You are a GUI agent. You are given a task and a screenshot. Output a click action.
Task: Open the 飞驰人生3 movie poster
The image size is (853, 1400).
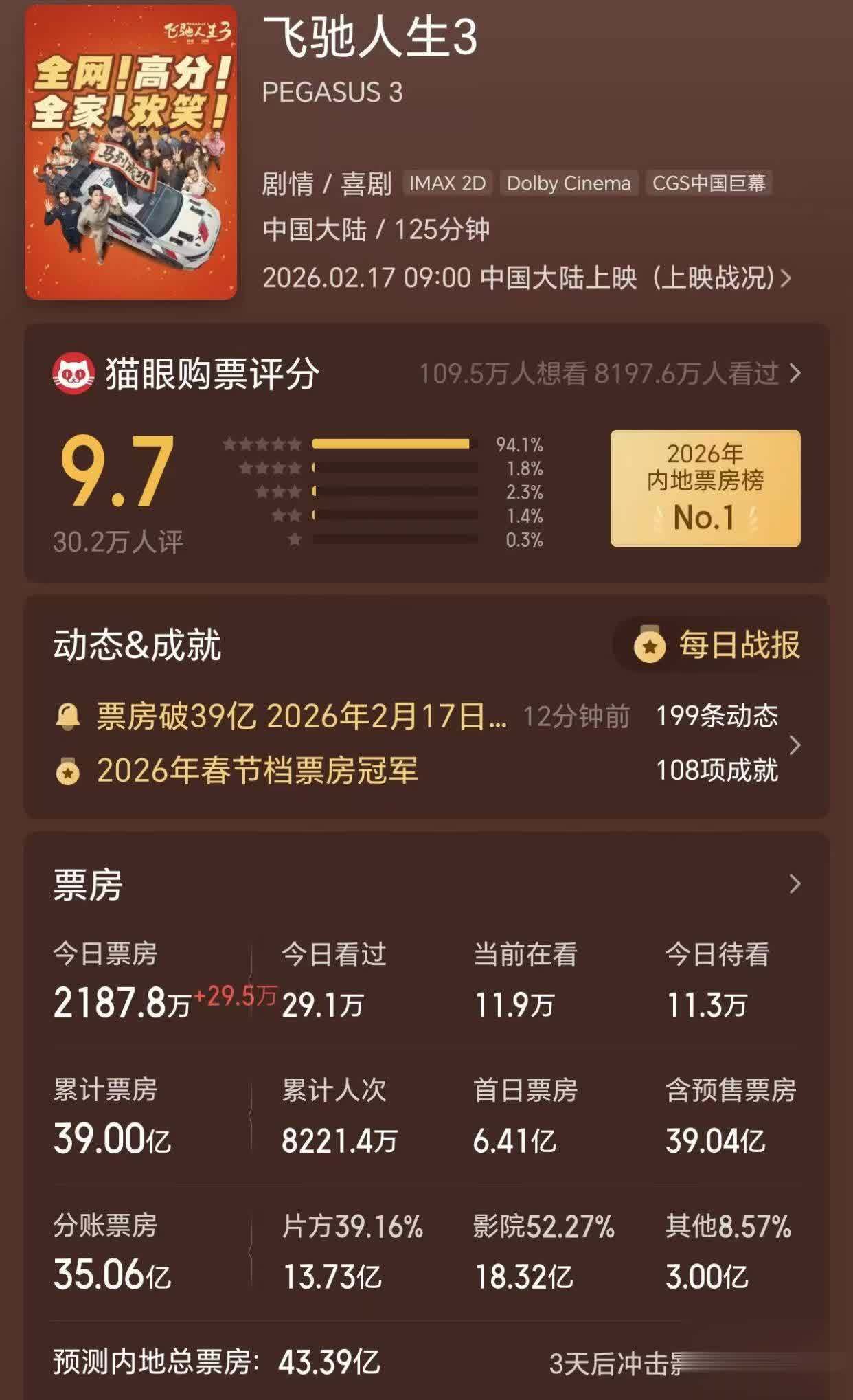point(131,153)
